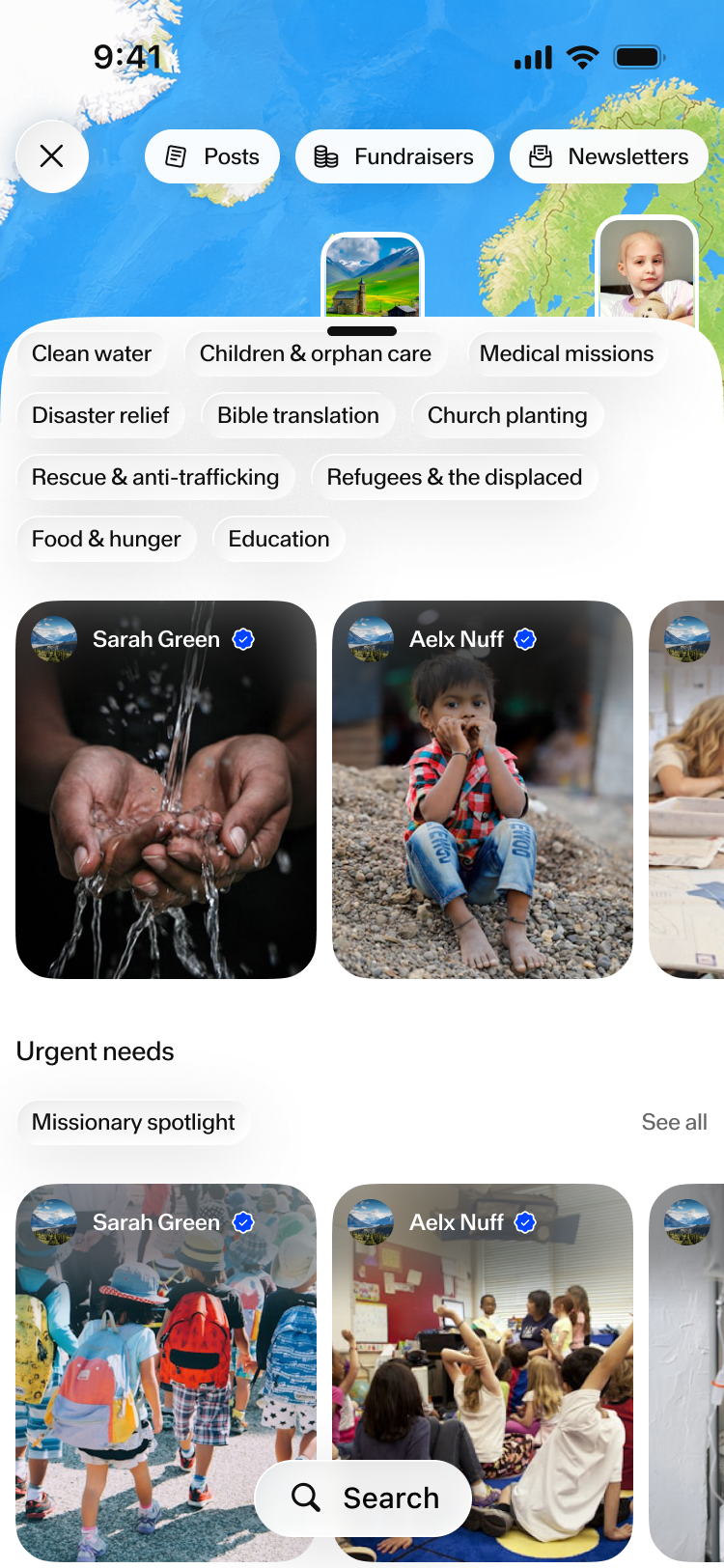Show Newsletters on the map
Viewport: 724px width, 1568px height.
(609, 156)
